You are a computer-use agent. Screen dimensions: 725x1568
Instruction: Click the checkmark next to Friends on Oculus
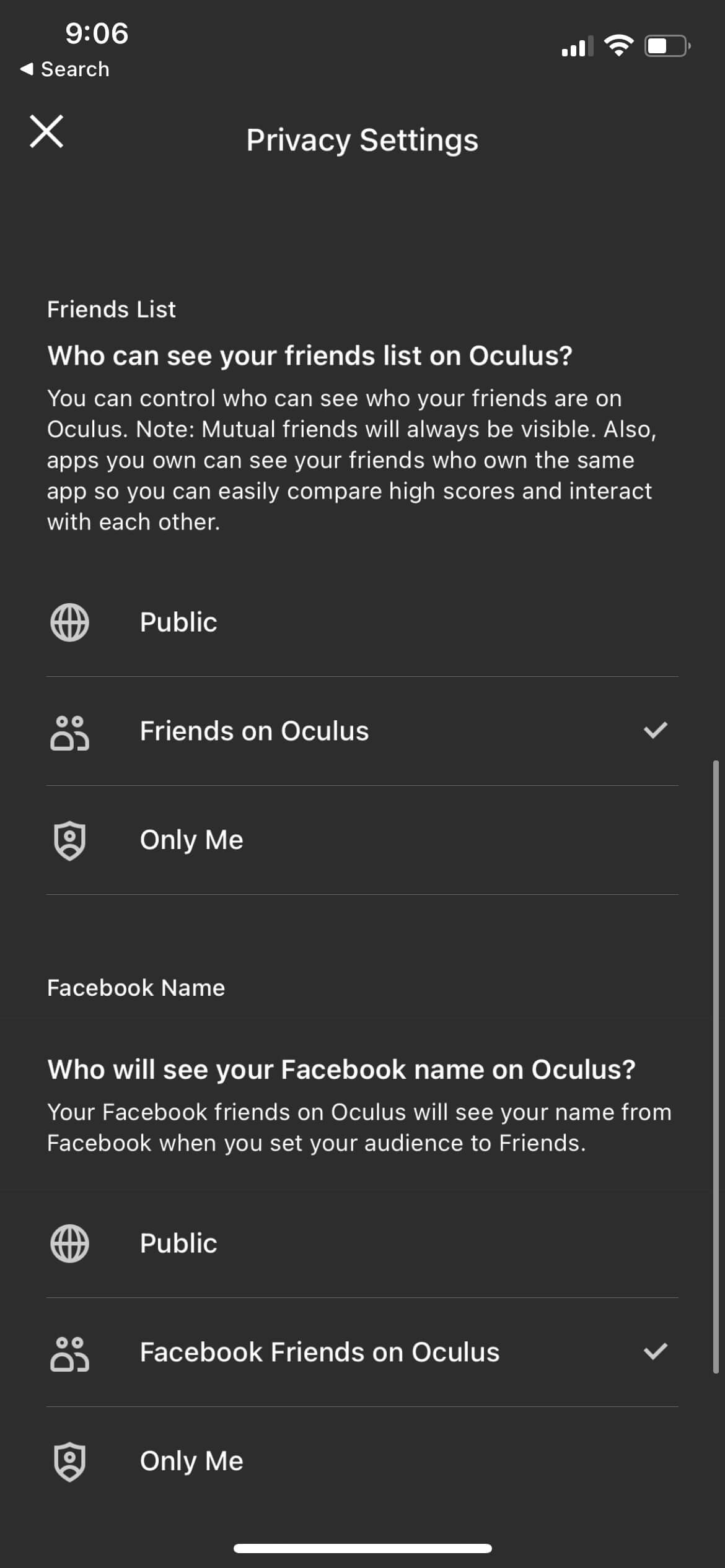point(656,730)
